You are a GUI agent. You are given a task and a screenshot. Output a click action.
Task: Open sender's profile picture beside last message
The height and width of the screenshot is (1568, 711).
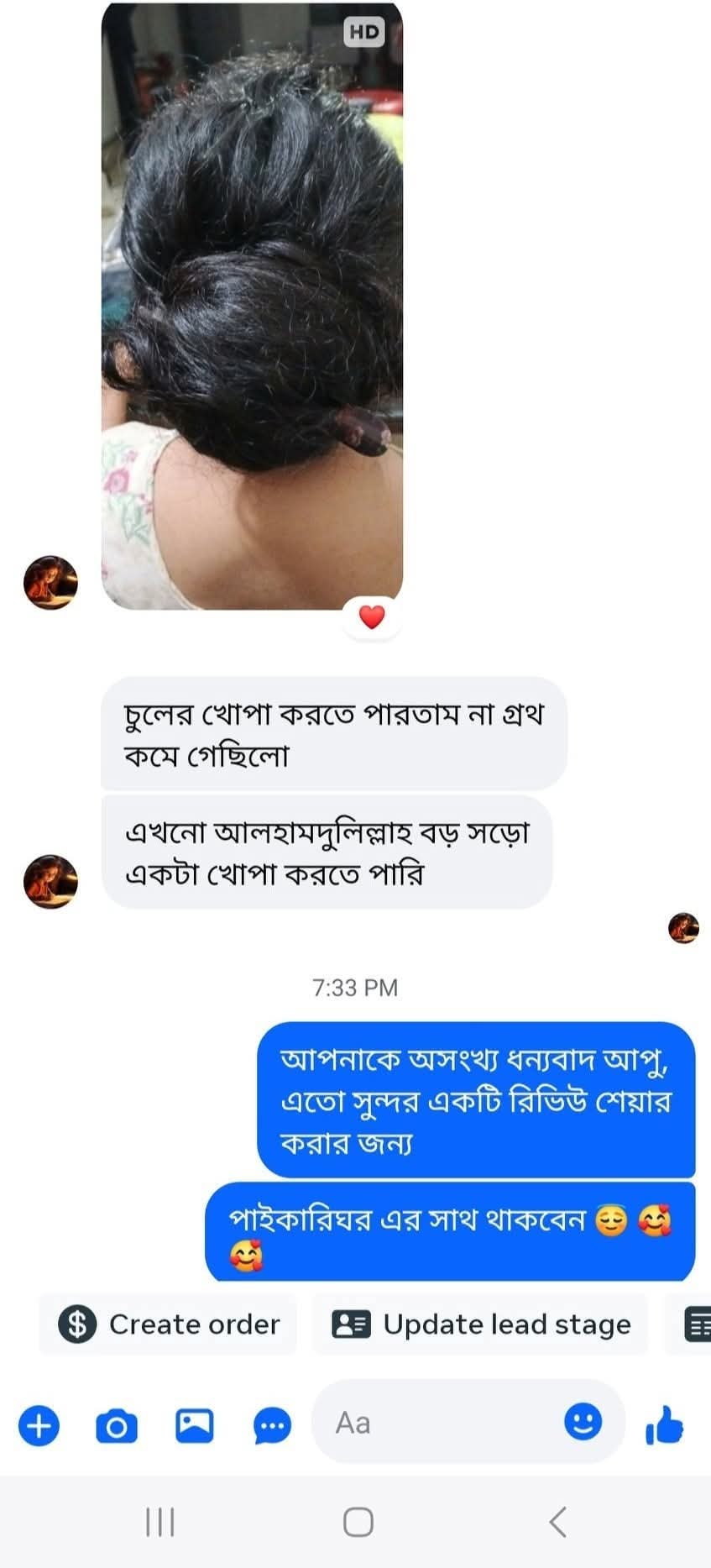pyautogui.click(x=50, y=882)
